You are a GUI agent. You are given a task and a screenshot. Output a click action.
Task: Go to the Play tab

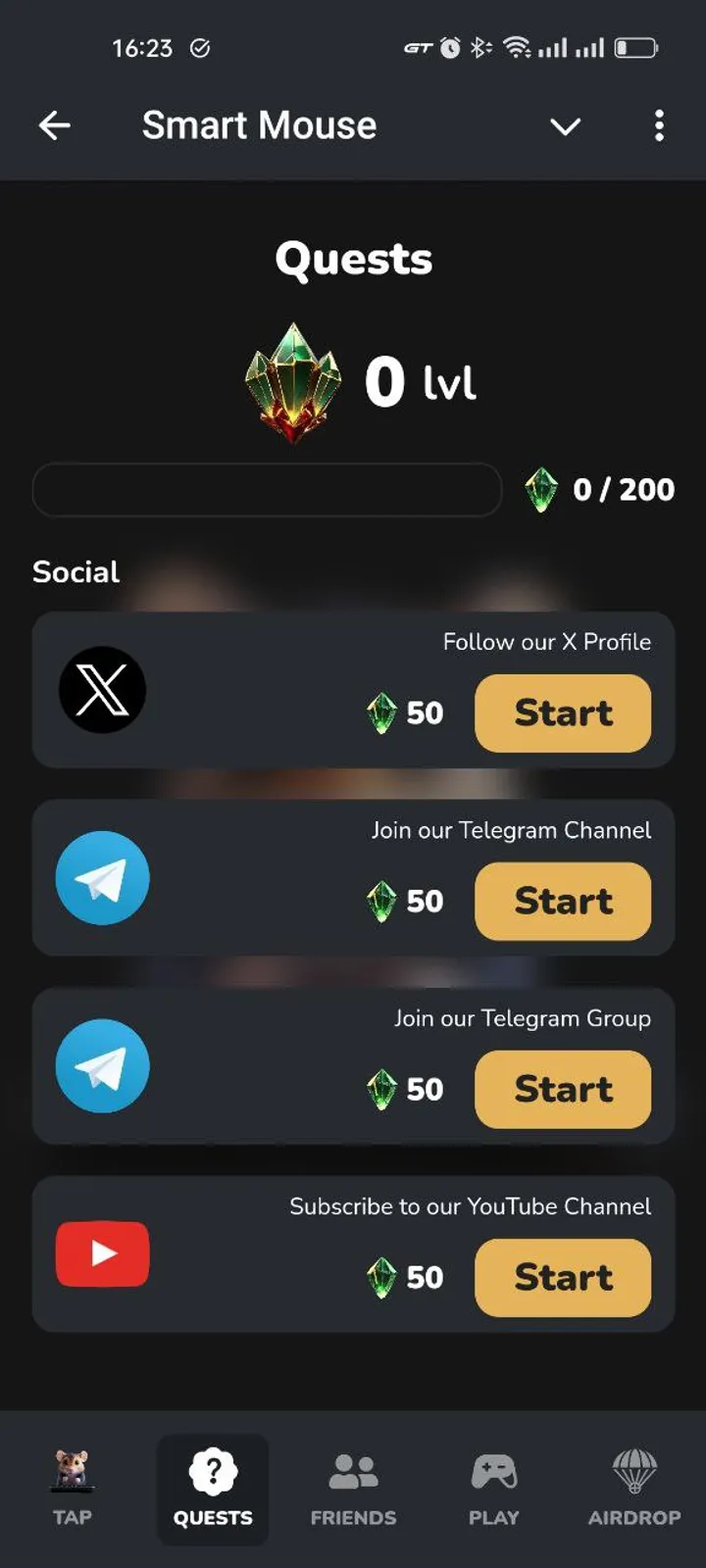493,1490
